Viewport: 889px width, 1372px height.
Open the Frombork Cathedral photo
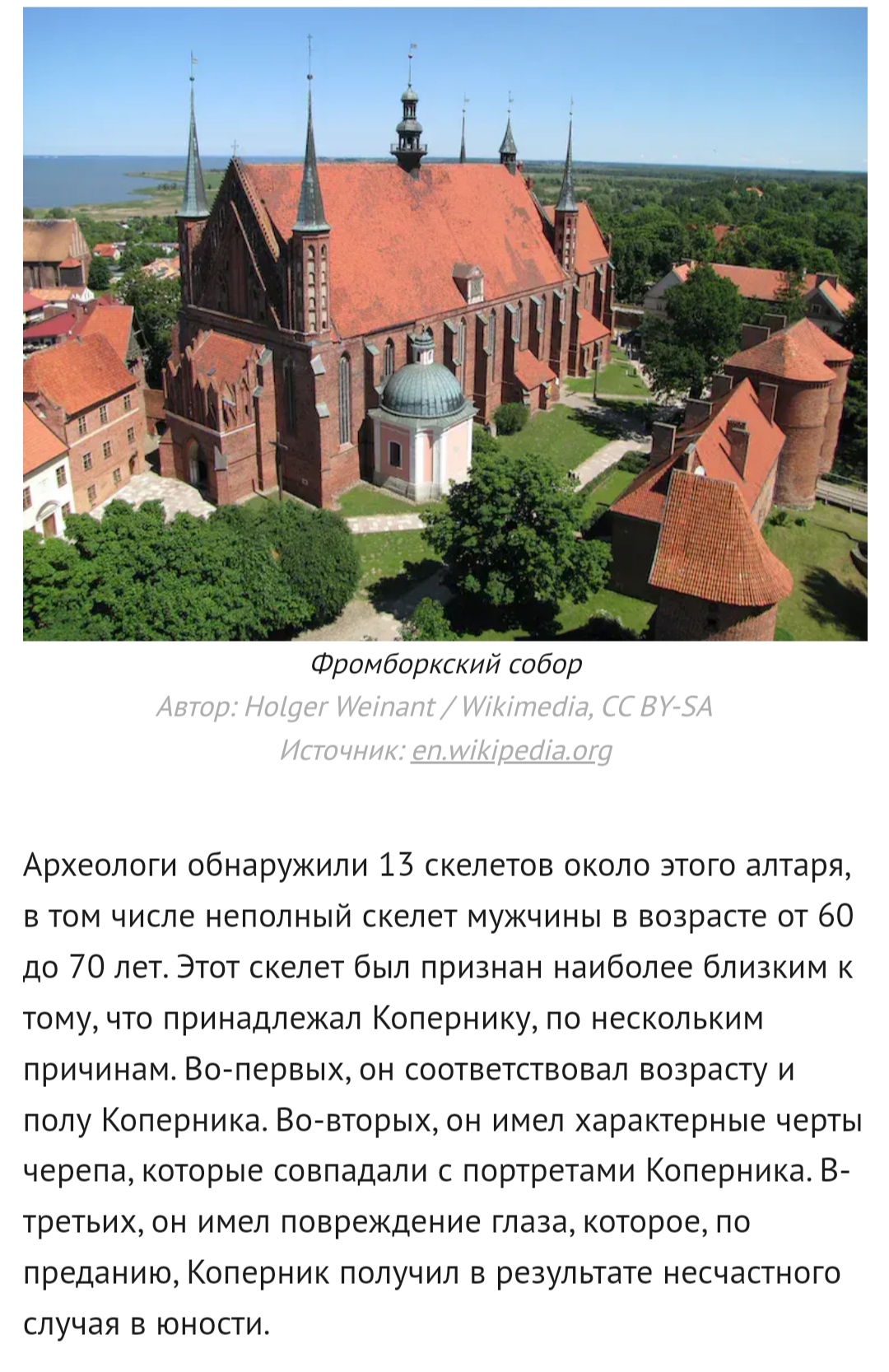click(444, 324)
